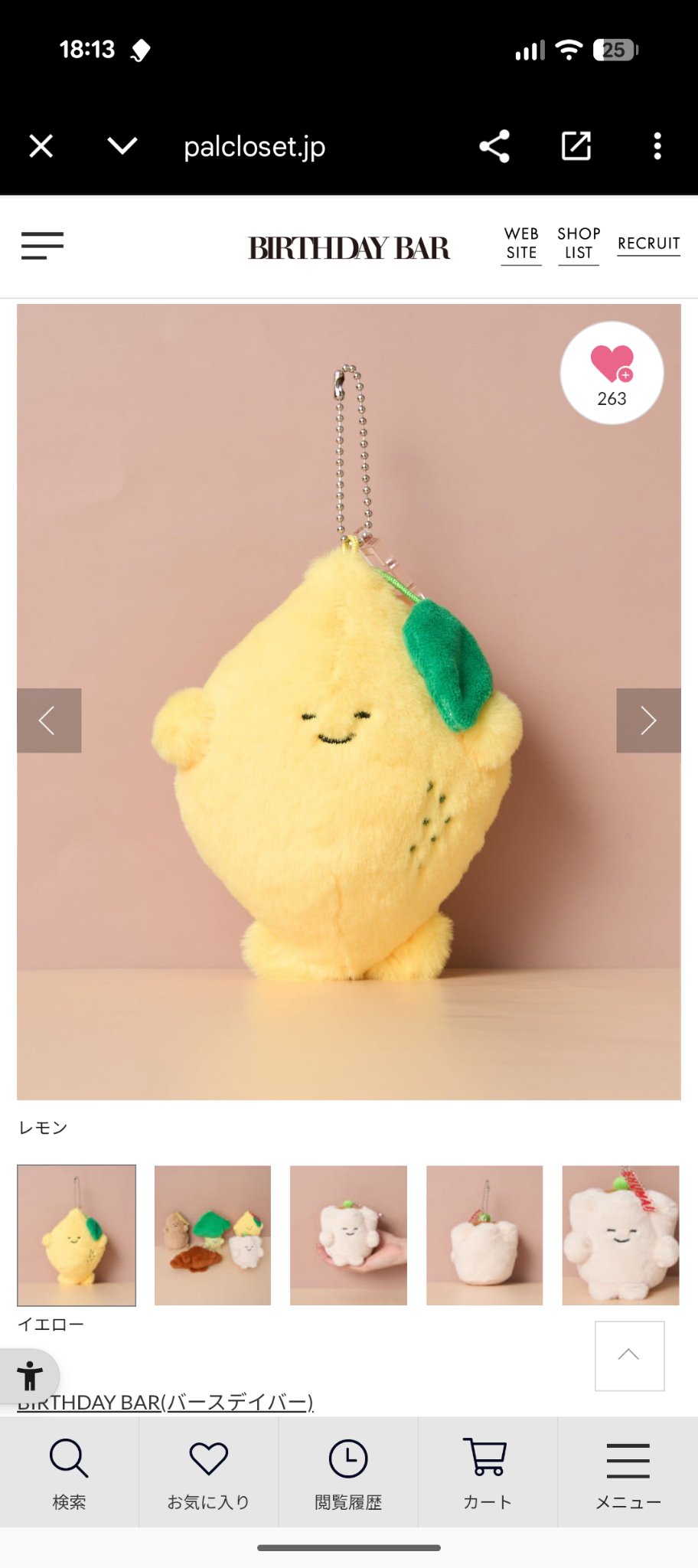This screenshot has height=1568, width=698.
Task: Tap the browser overflow menu dots
Action: click(x=657, y=145)
